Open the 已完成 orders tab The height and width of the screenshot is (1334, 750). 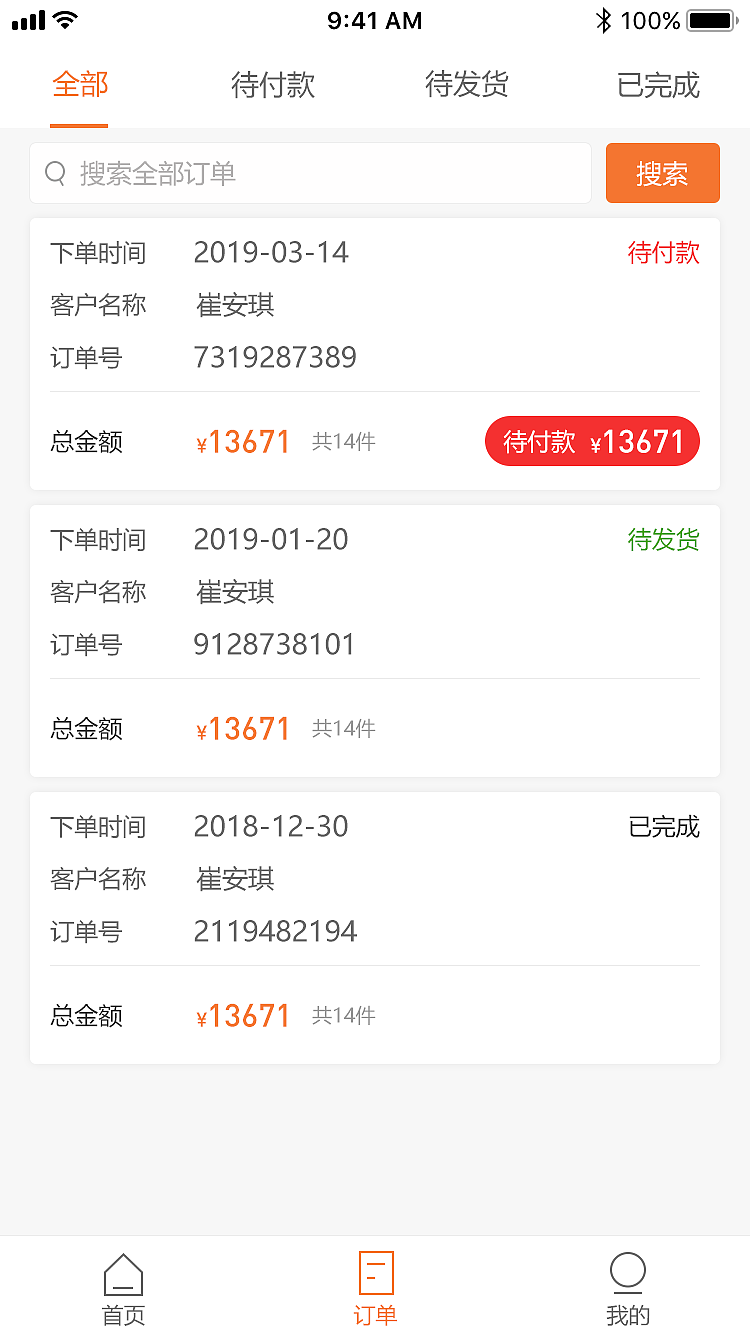[657, 86]
